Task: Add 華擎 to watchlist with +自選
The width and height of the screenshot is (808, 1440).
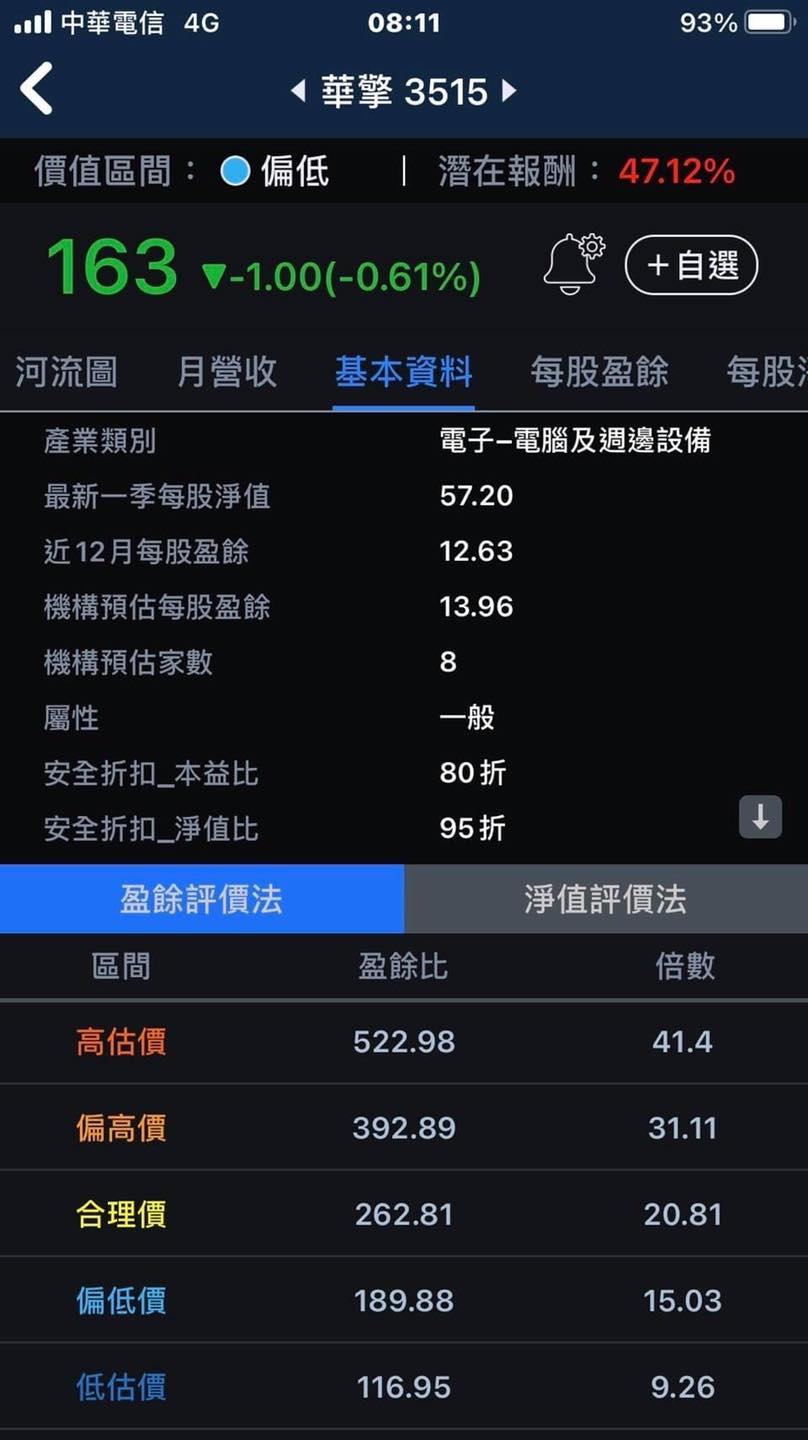Action: pos(692,266)
